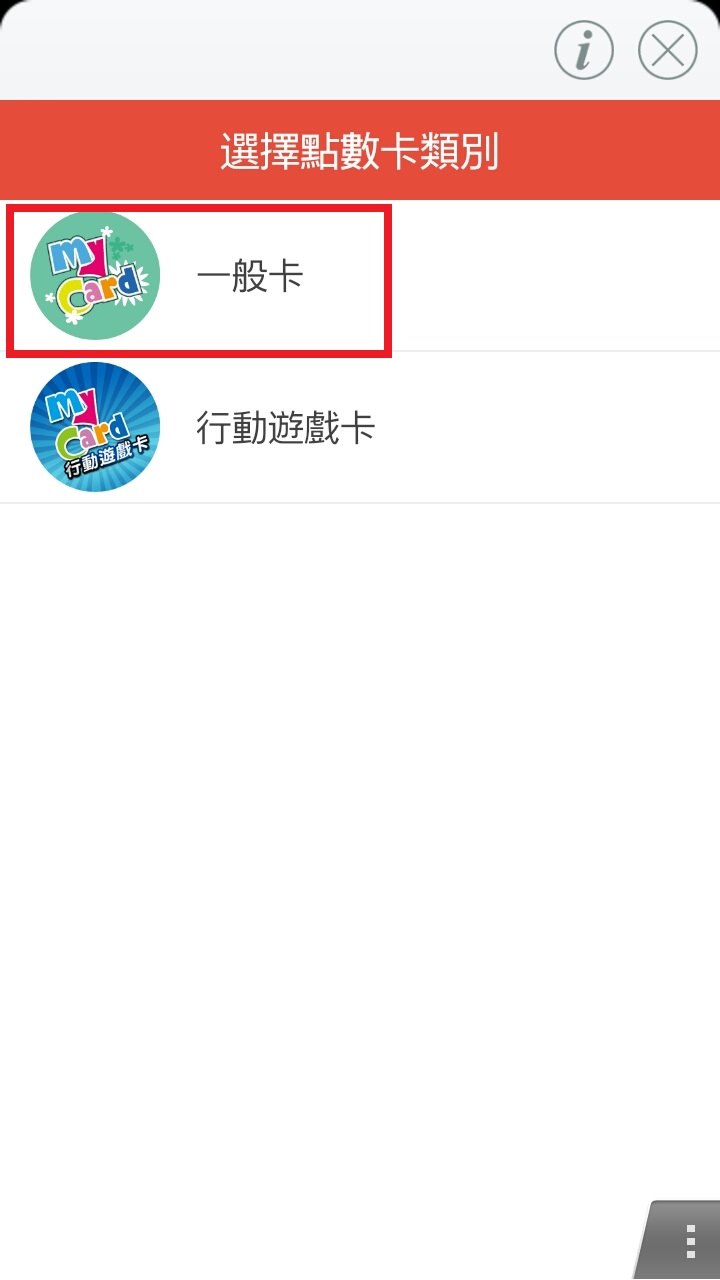The height and width of the screenshot is (1280, 720).
Task: Select the 一般卡 card type
Action: 250,277
